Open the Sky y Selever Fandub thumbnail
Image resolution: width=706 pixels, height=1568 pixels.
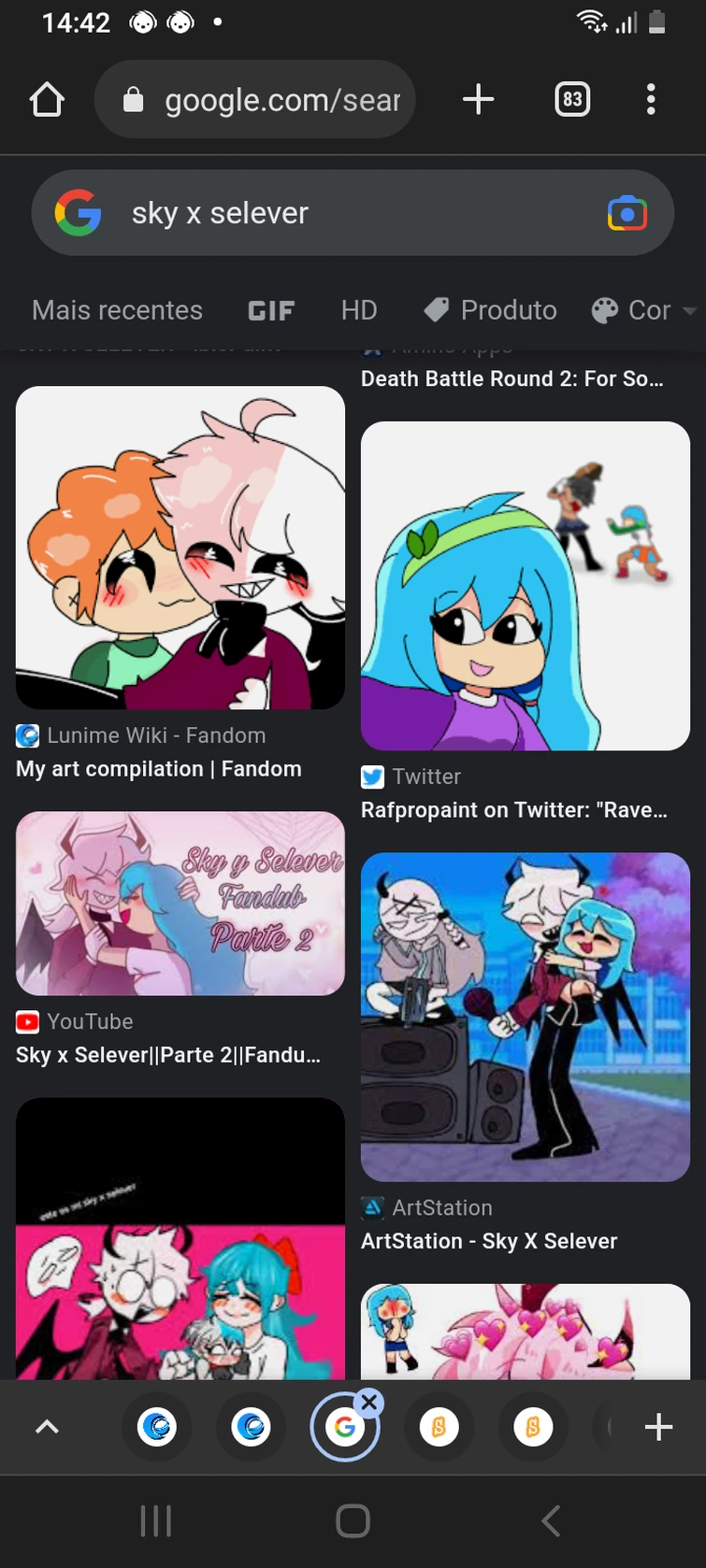tap(180, 904)
